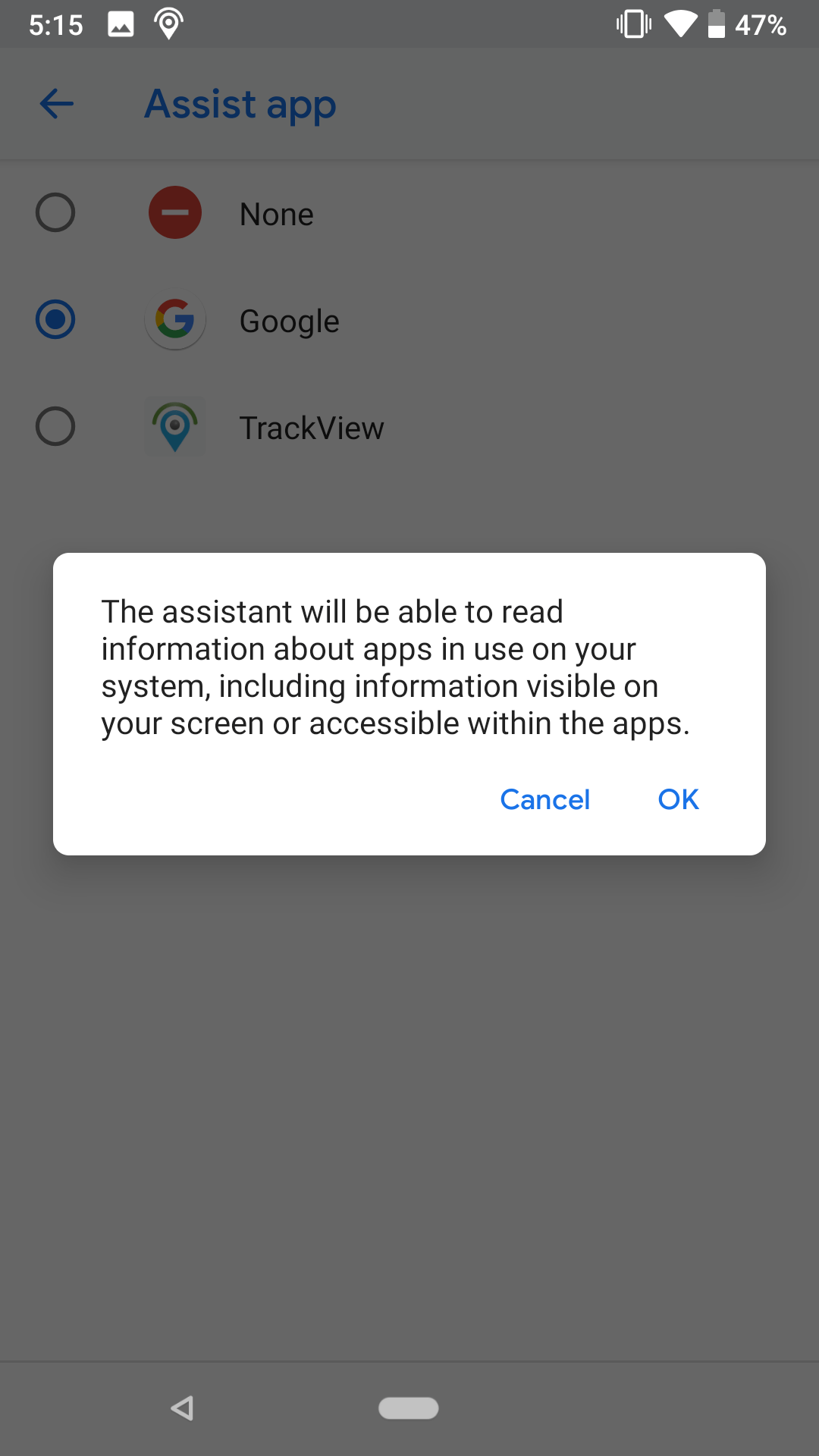
Task: Tap the system back navigation button
Action: tap(183, 1408)
